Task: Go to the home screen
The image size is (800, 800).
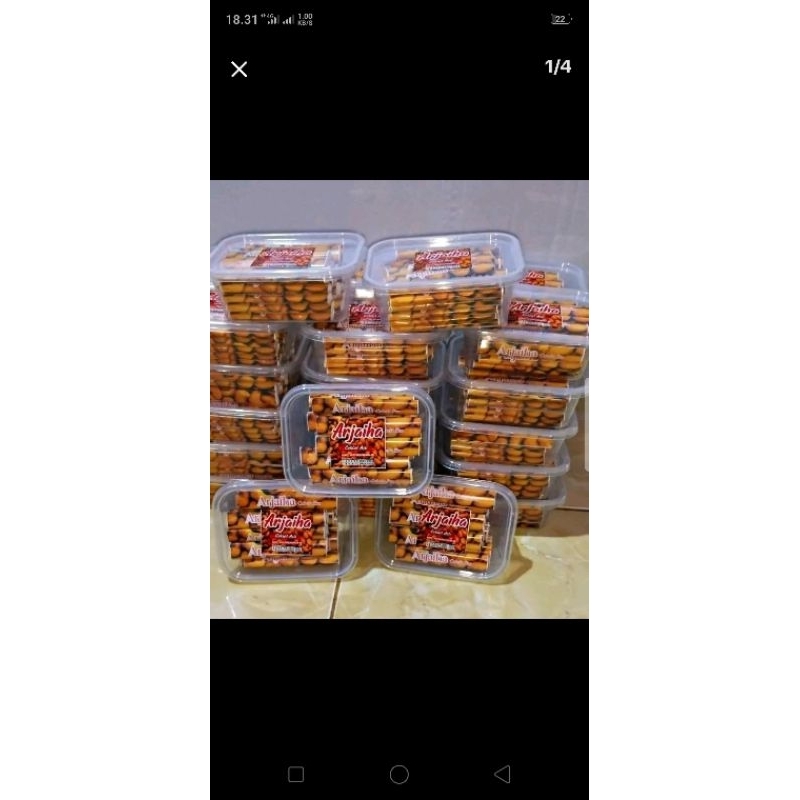Action: click(x=399, y=774)
